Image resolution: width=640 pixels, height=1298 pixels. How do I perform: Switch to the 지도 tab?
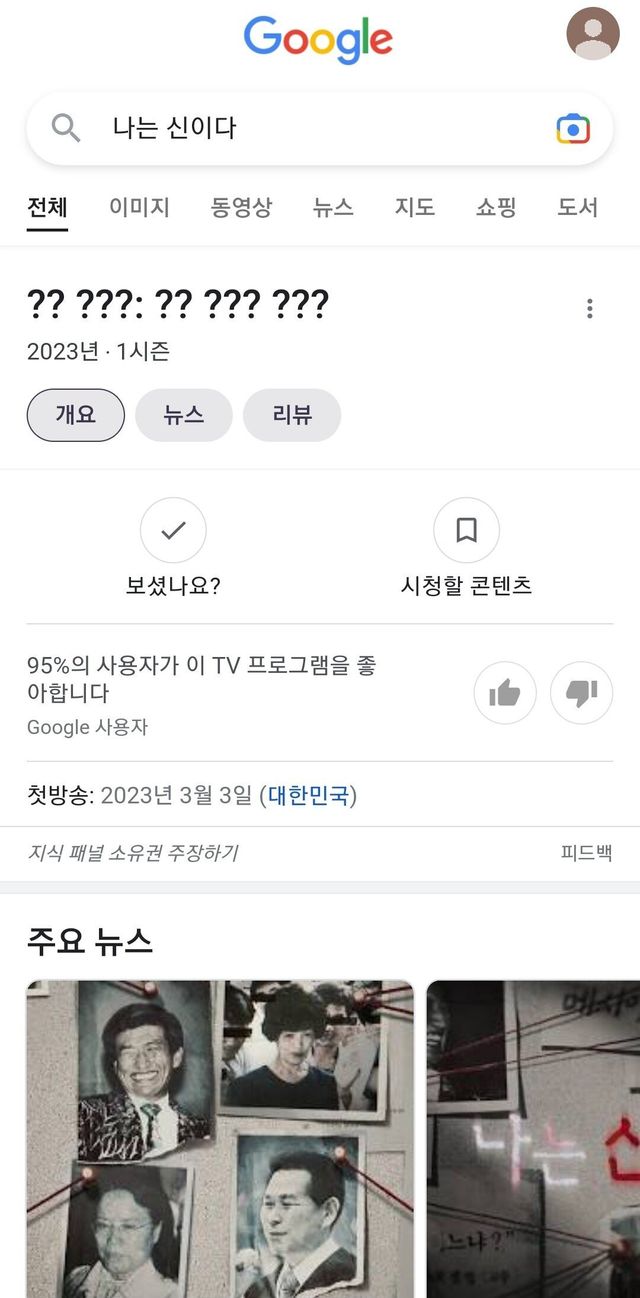pos(414,207)
